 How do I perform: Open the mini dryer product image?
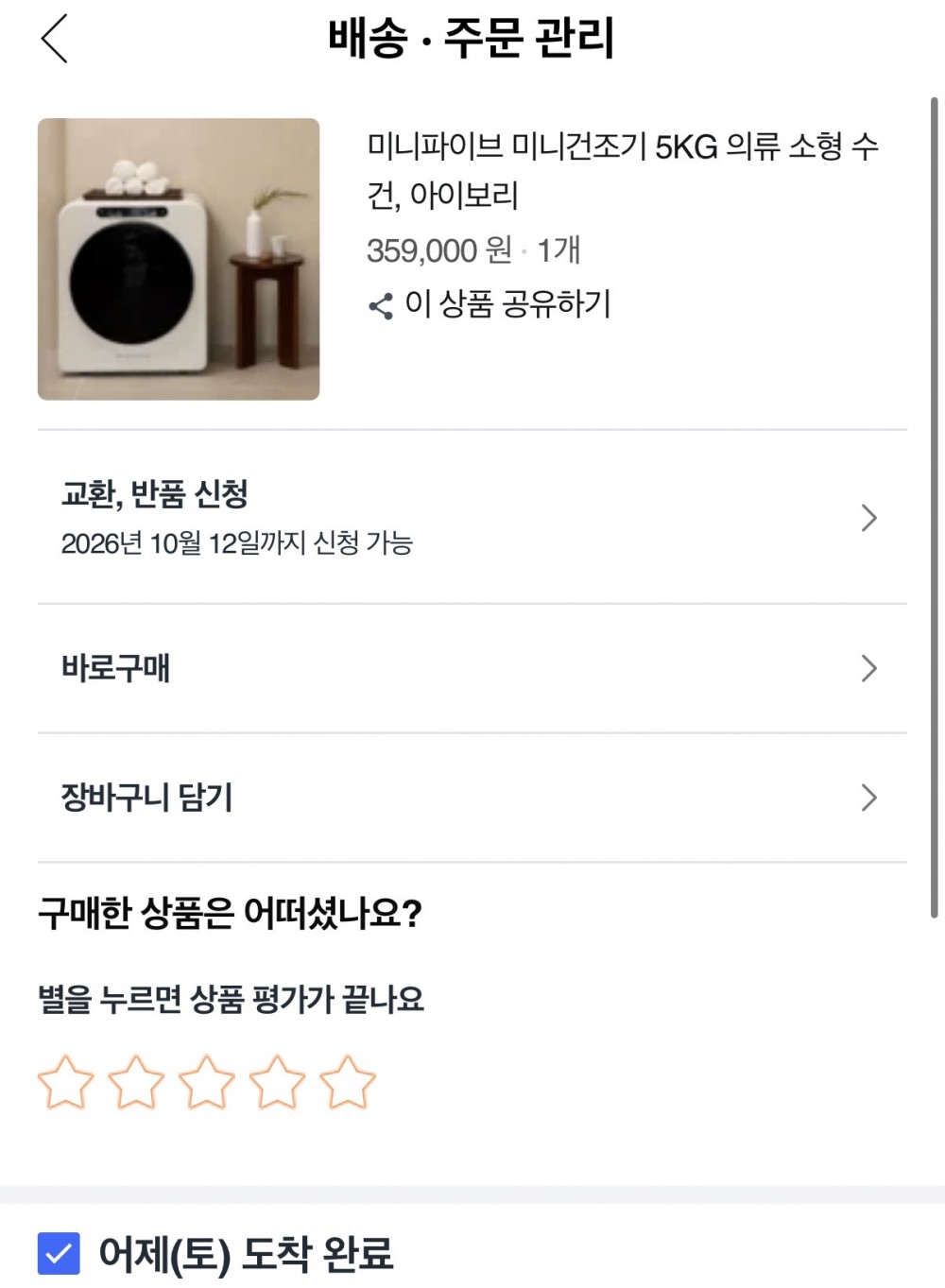(179, 259)
